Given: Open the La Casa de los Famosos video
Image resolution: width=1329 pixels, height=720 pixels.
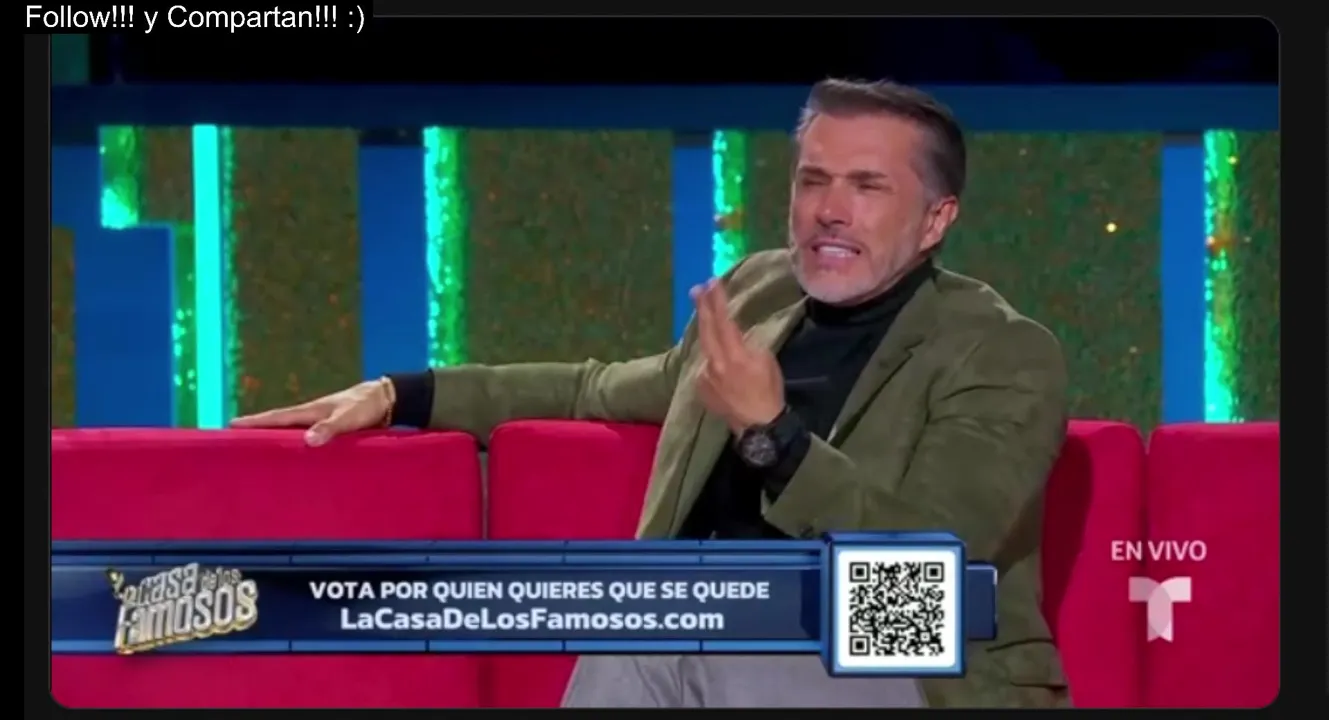Looking at the screenshot, I should coord(664,360).
